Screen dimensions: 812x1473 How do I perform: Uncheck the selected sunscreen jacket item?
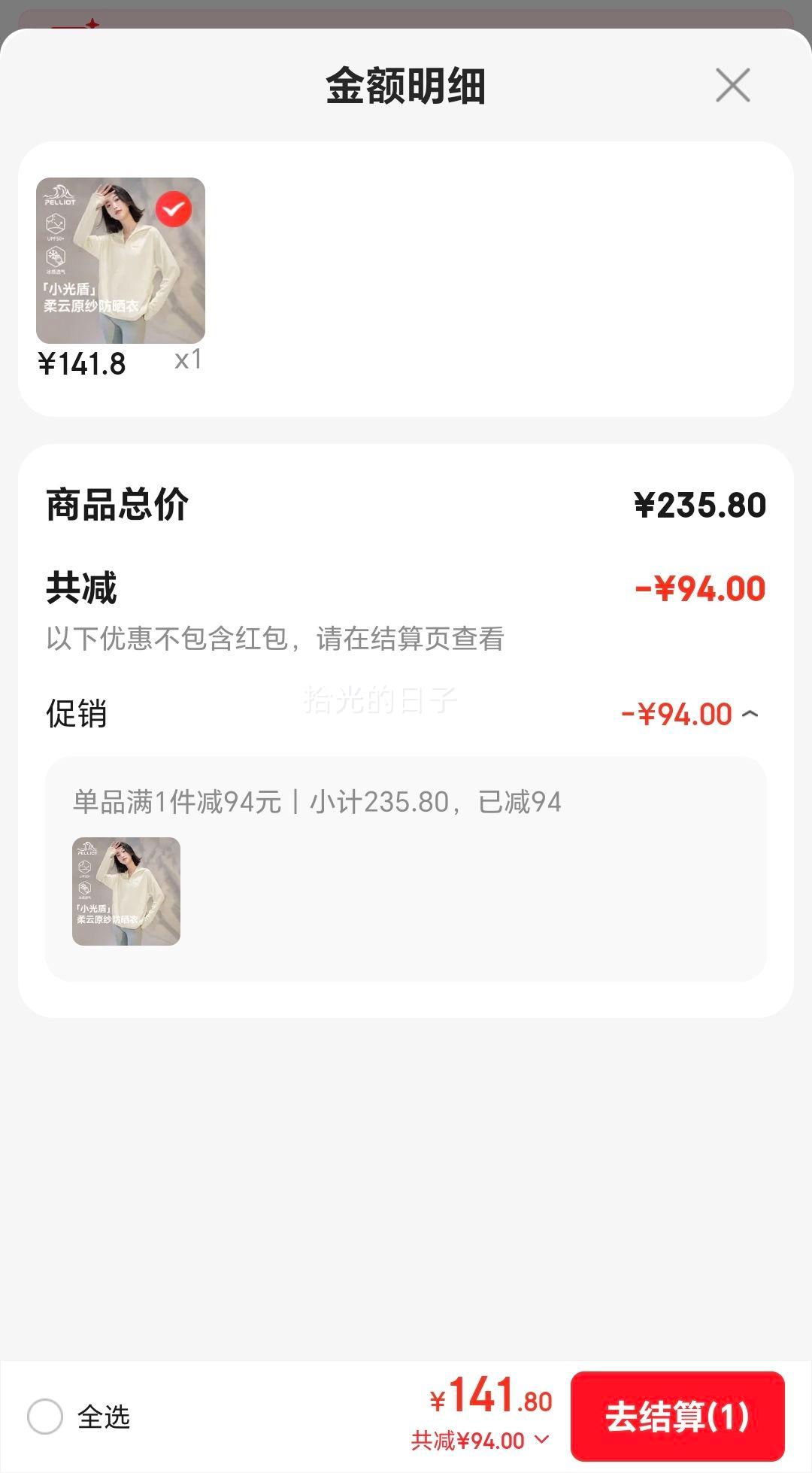pos(174,209)
